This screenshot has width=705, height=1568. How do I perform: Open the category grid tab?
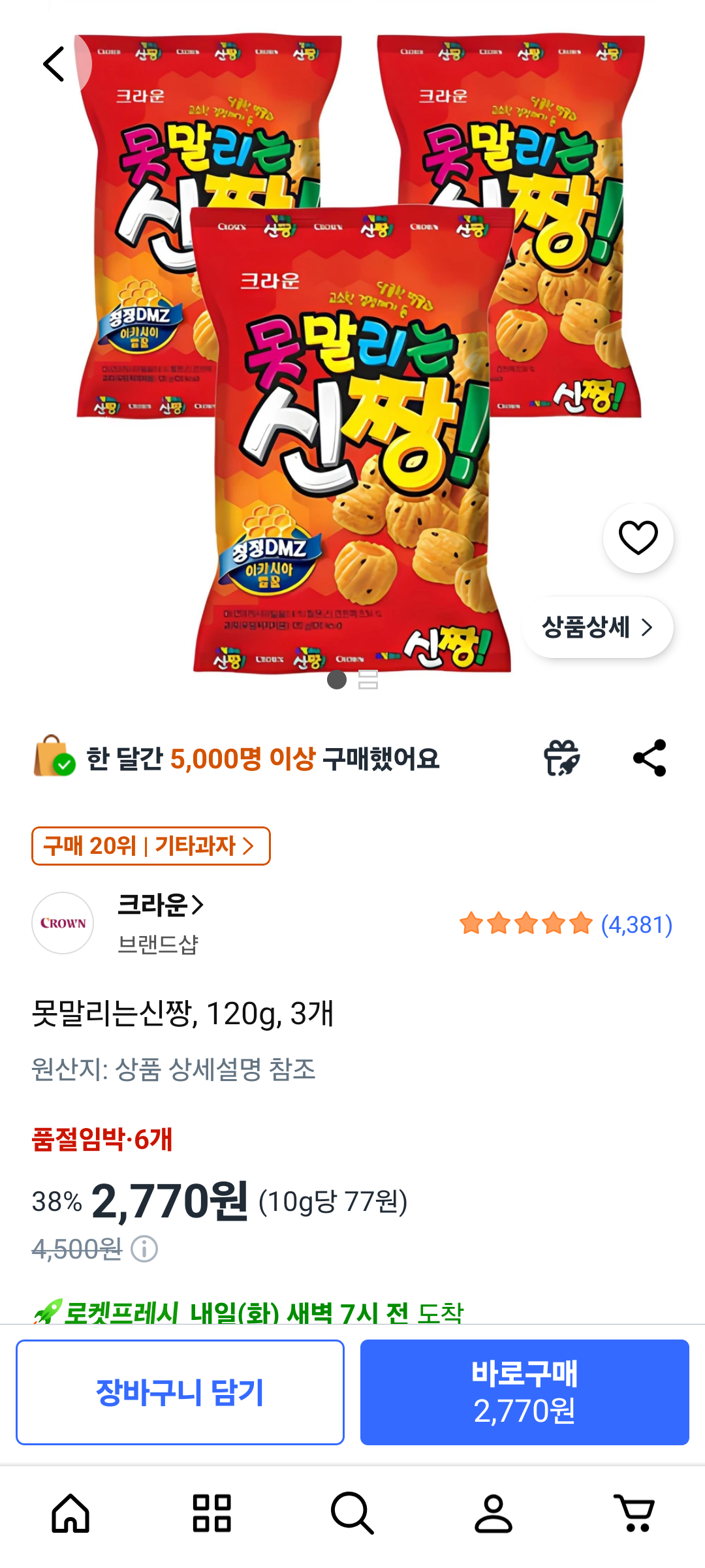click(211, 1513)
